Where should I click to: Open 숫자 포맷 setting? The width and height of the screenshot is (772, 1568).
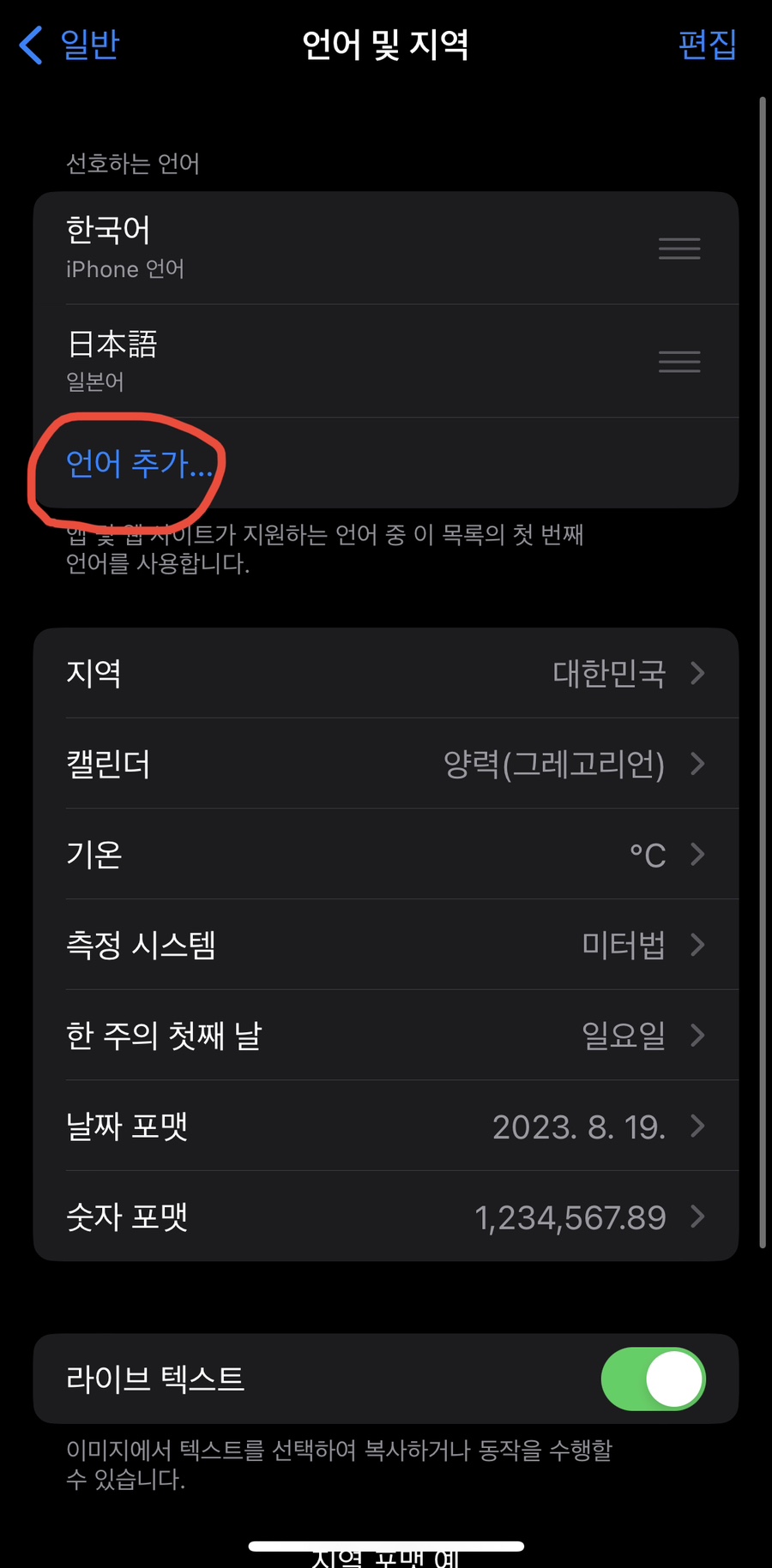pos(386,1217)
